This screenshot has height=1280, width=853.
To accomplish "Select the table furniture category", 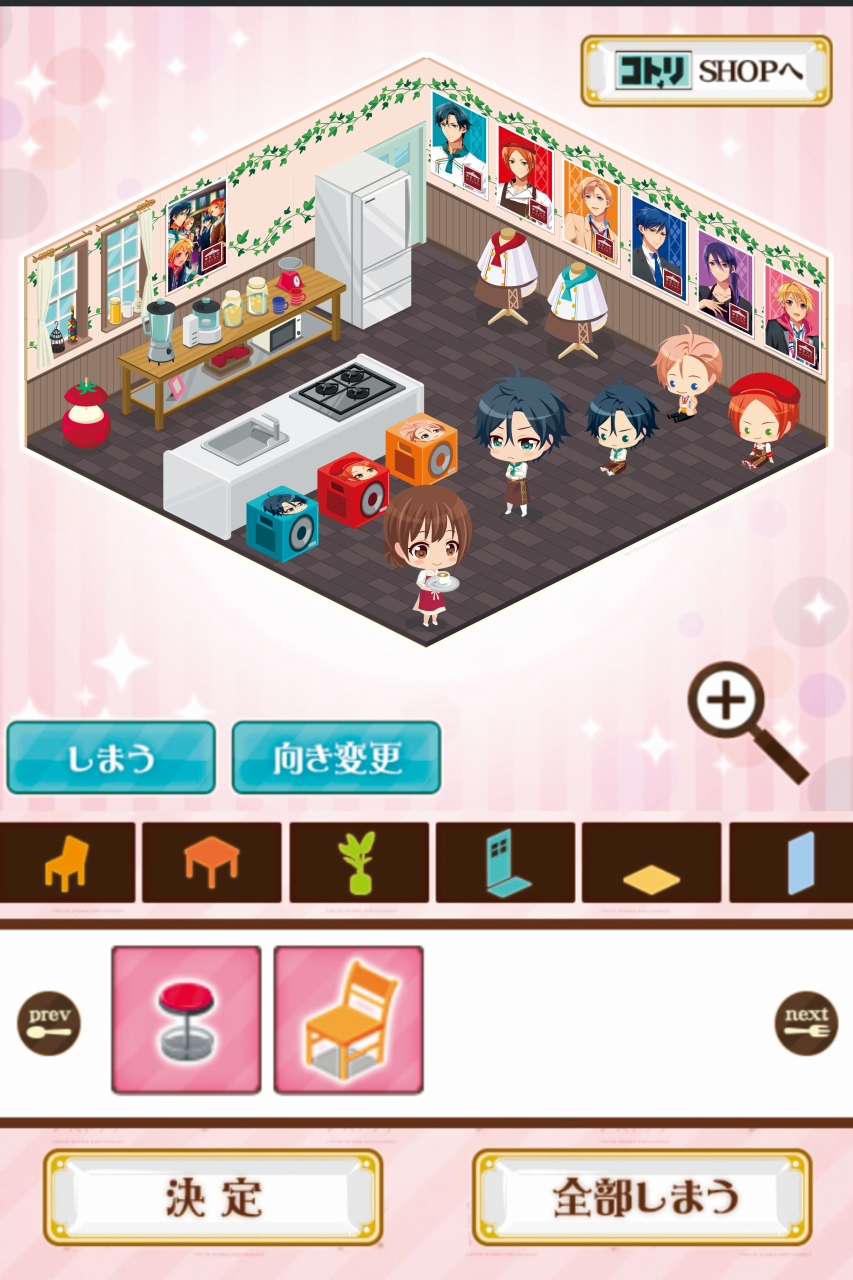I will (212, 863).
